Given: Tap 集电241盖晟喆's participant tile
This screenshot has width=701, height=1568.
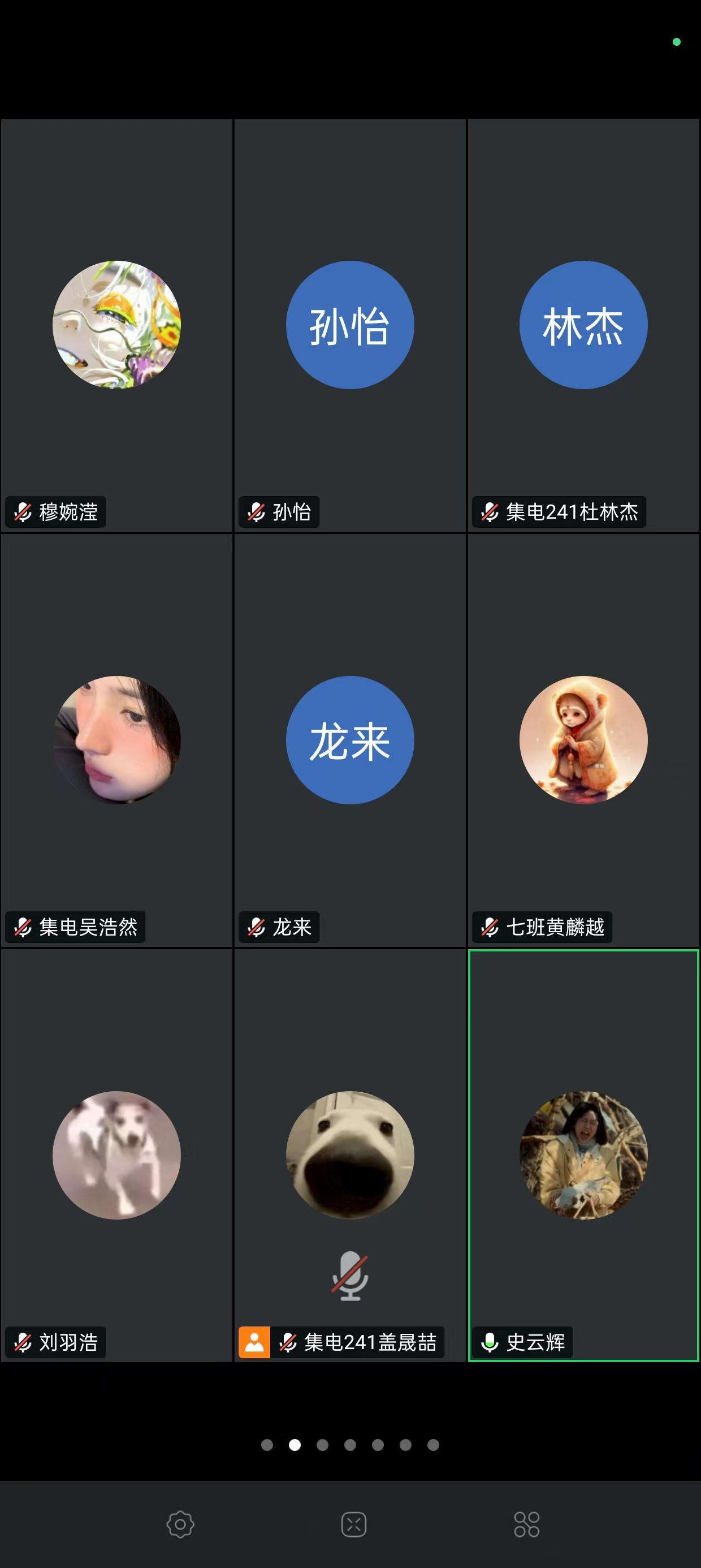Looking at the screenshot, I should coord(350,1155).
